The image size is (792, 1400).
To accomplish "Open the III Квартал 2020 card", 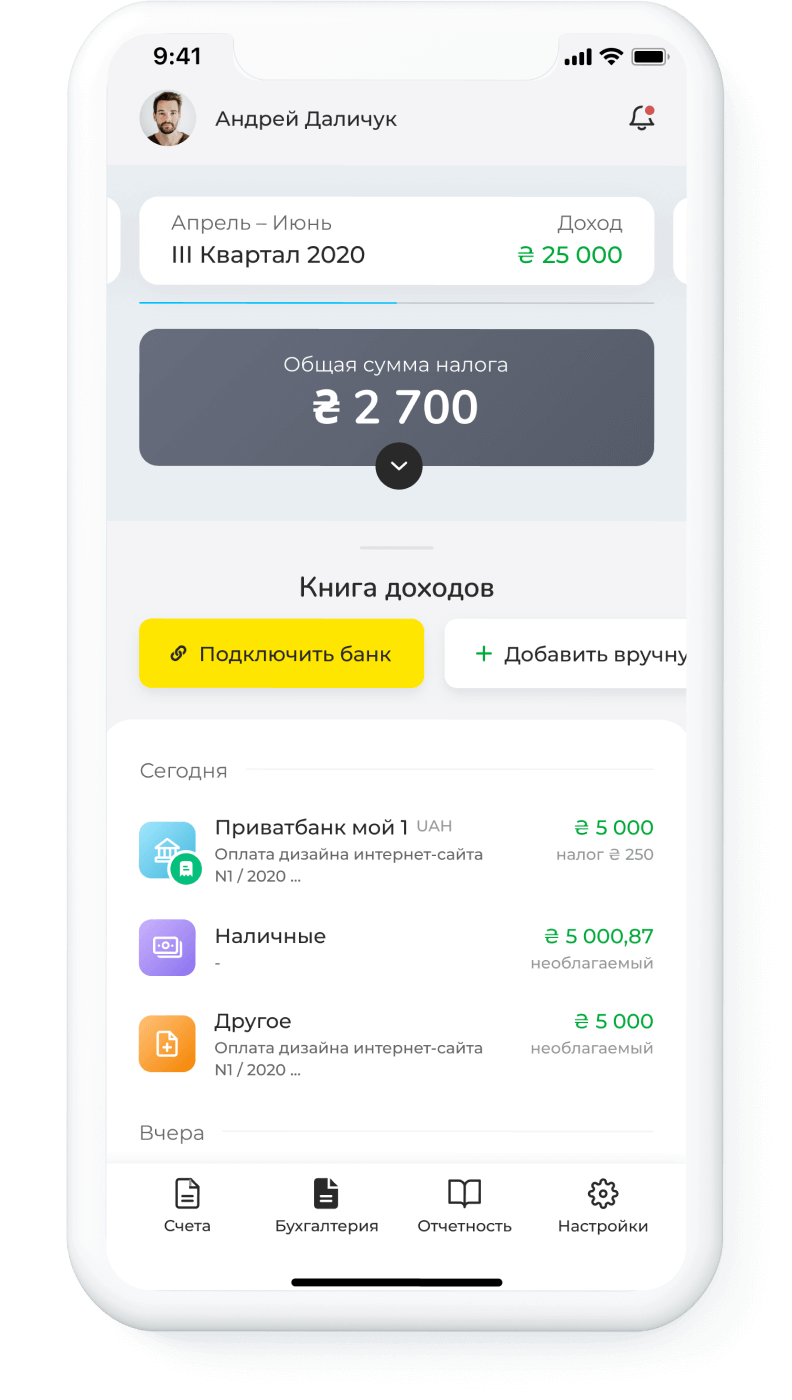I will click(x=396, y=240).
